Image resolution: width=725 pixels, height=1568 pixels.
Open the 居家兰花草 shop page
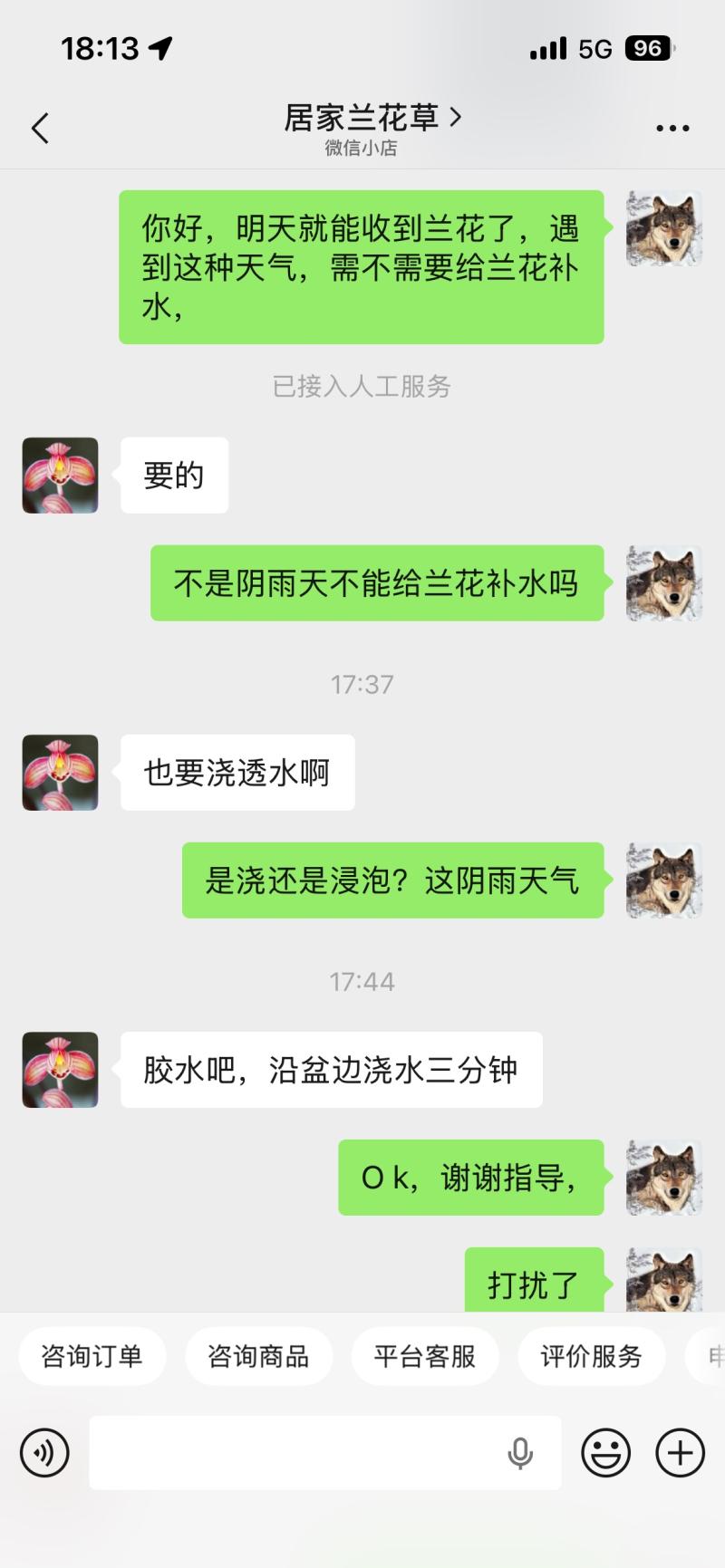[x=372, y=118]
